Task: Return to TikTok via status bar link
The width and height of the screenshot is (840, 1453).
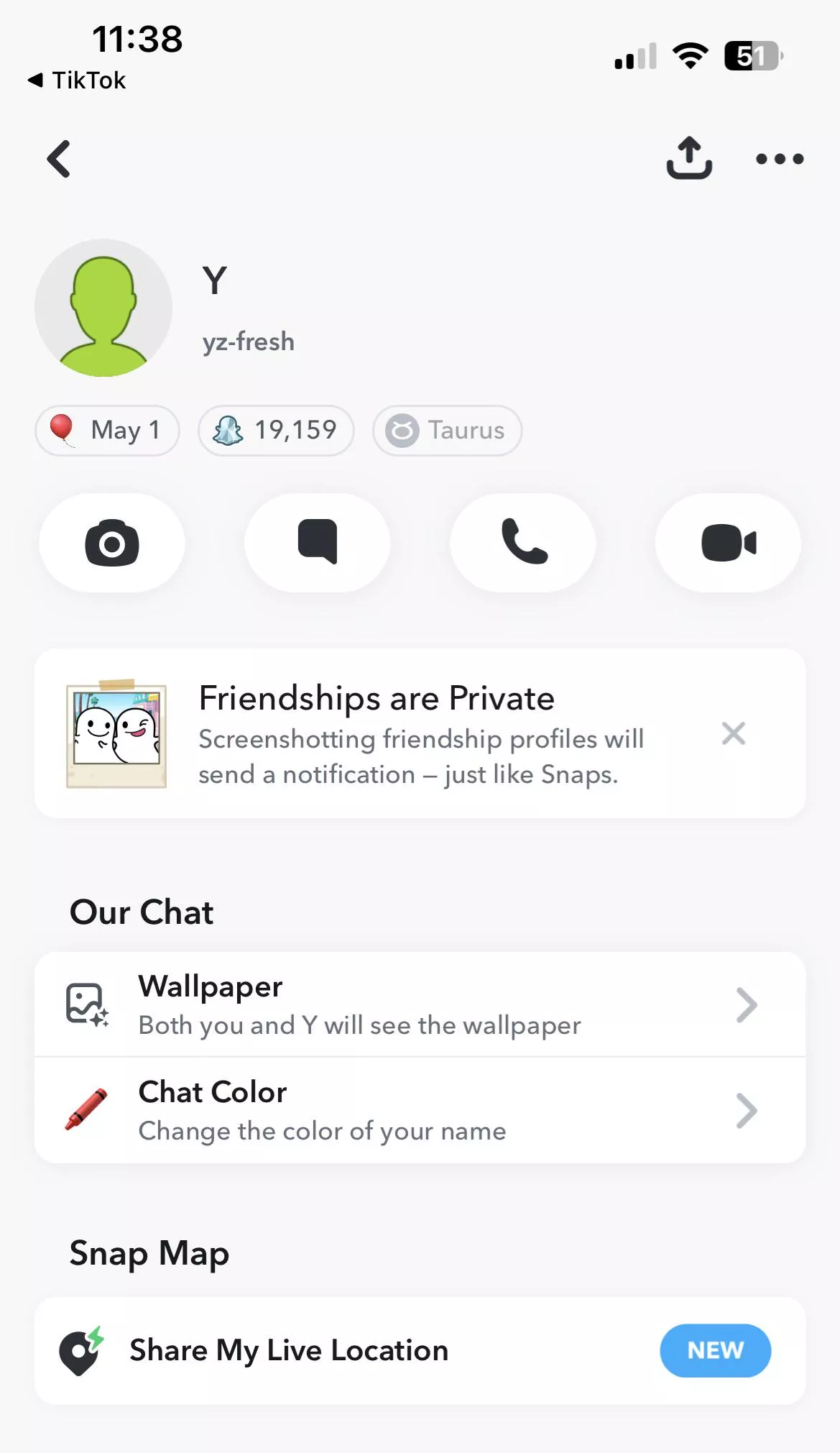Action: [x=76, y=80]
